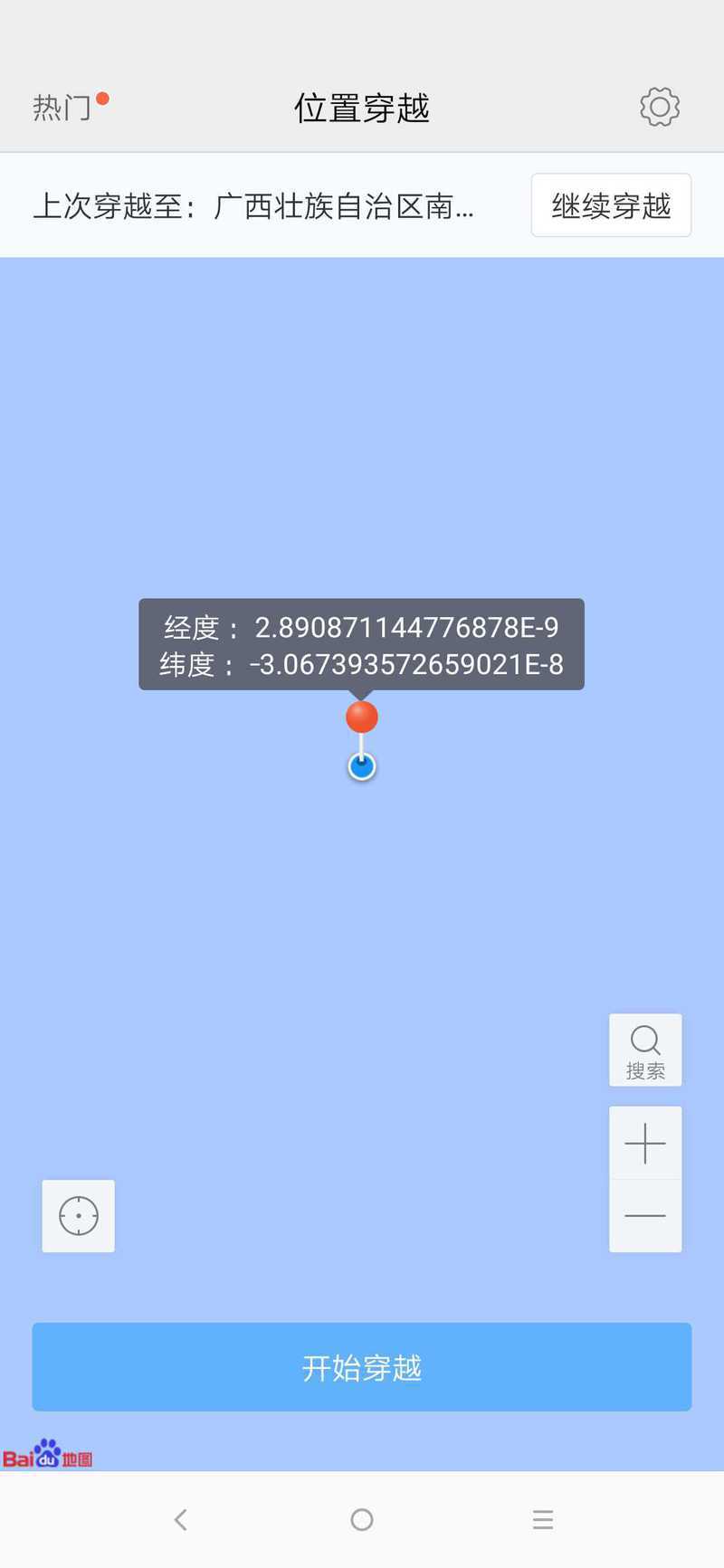Tap 继续穿越 to continue last teleport

pos(611,205)
